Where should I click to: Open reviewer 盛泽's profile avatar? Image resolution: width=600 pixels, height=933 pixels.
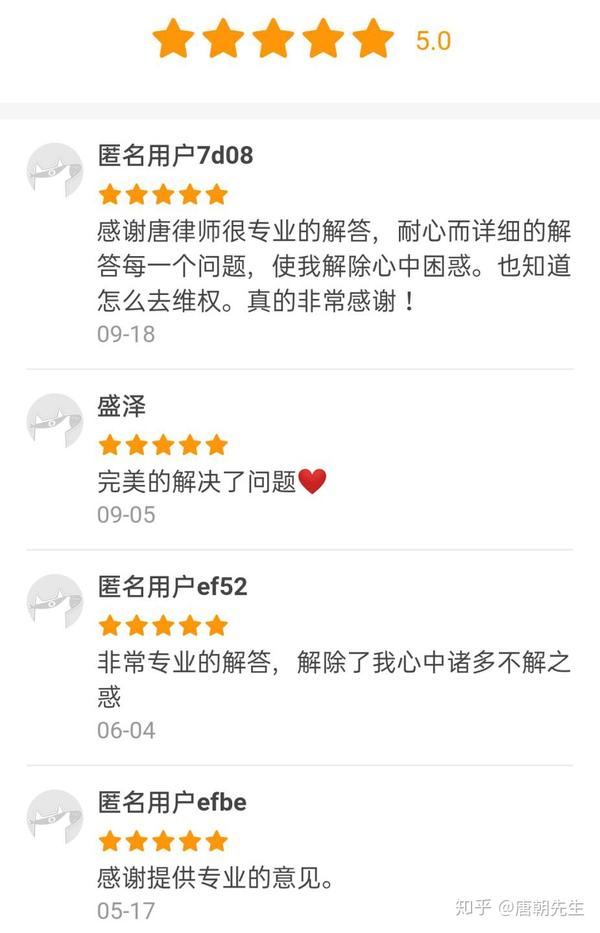[x=54, y=421]
